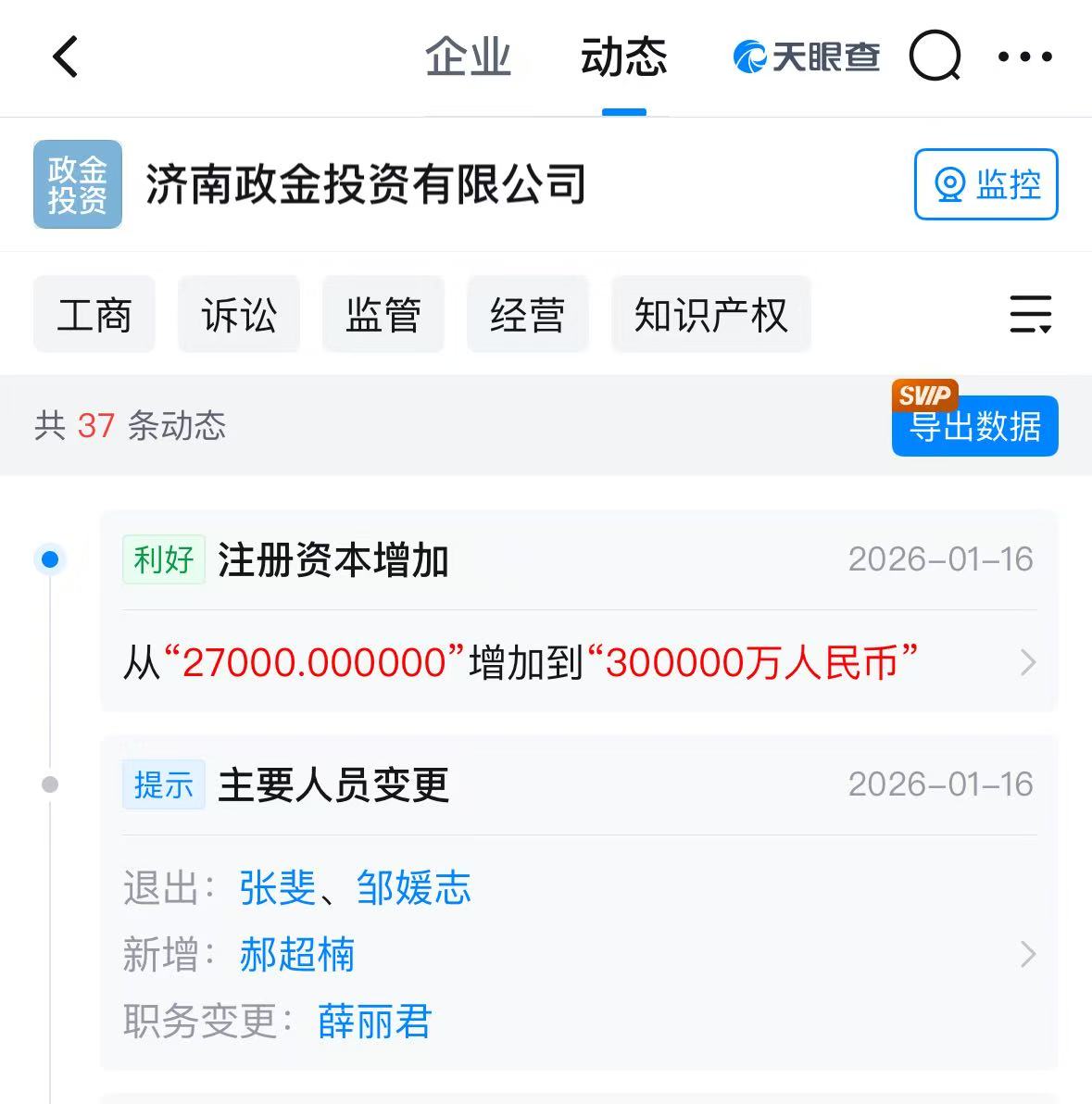Open the search magnifier icon

(x=935, y=57)
